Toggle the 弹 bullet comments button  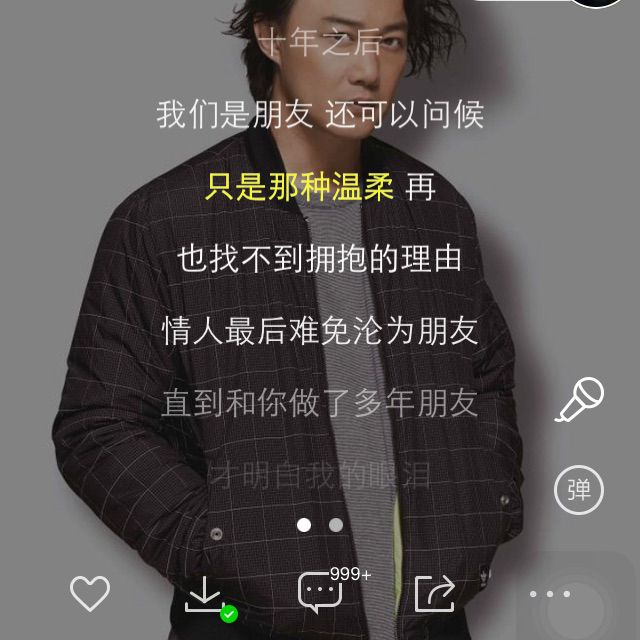coord(579,490)
